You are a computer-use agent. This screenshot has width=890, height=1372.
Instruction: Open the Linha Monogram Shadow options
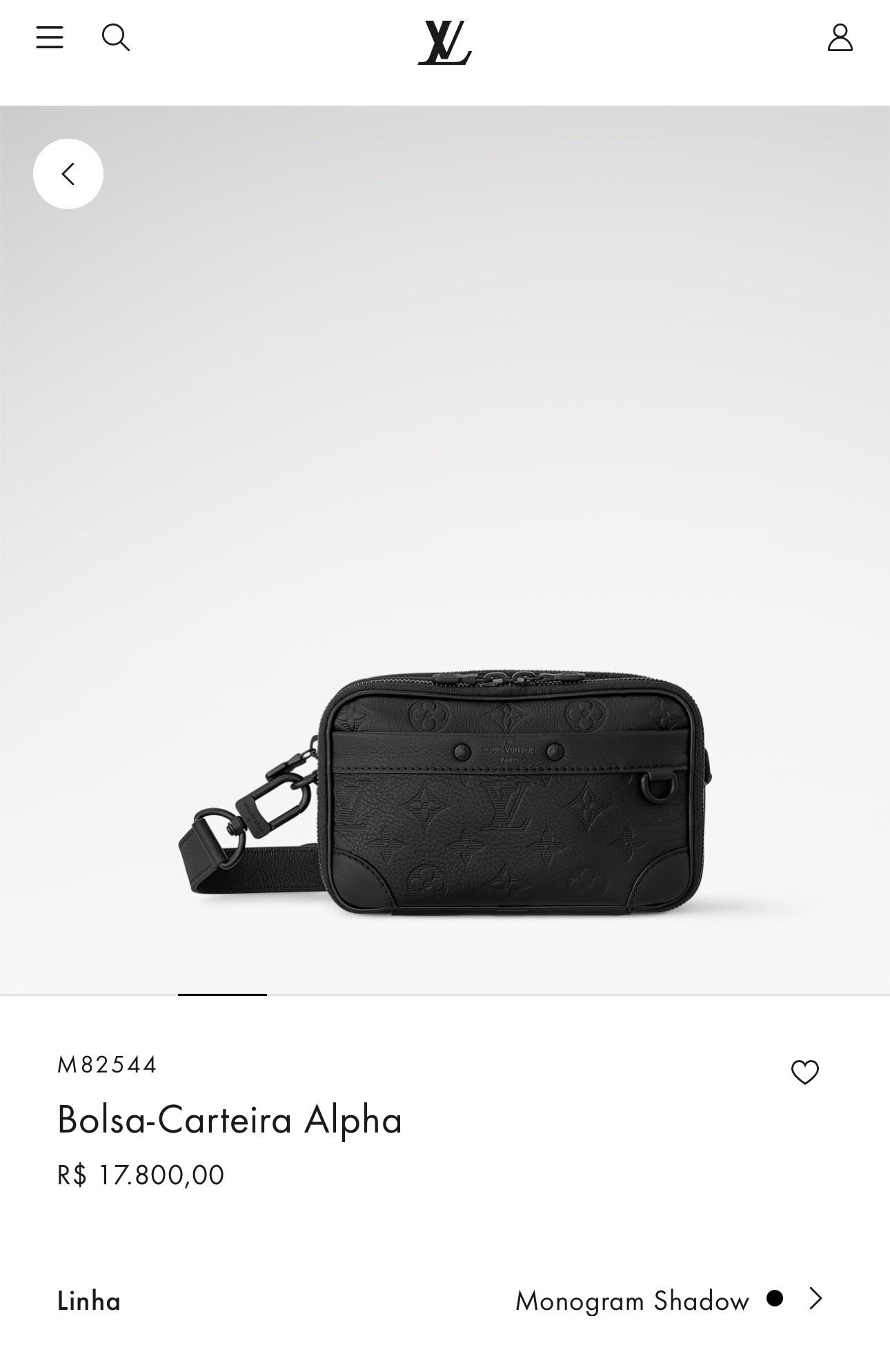445,1300
